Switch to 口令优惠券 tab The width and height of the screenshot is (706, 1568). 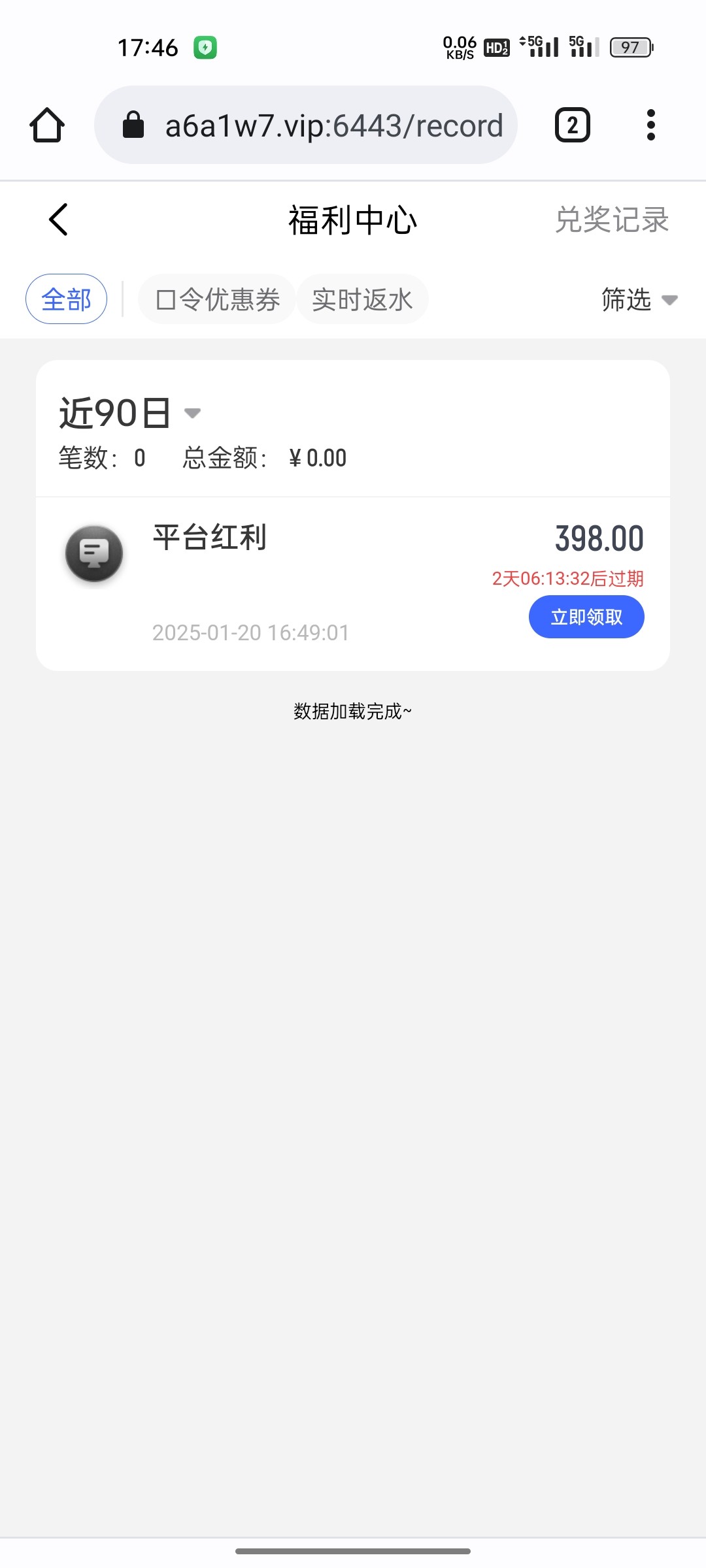click(x=218, y=299)
